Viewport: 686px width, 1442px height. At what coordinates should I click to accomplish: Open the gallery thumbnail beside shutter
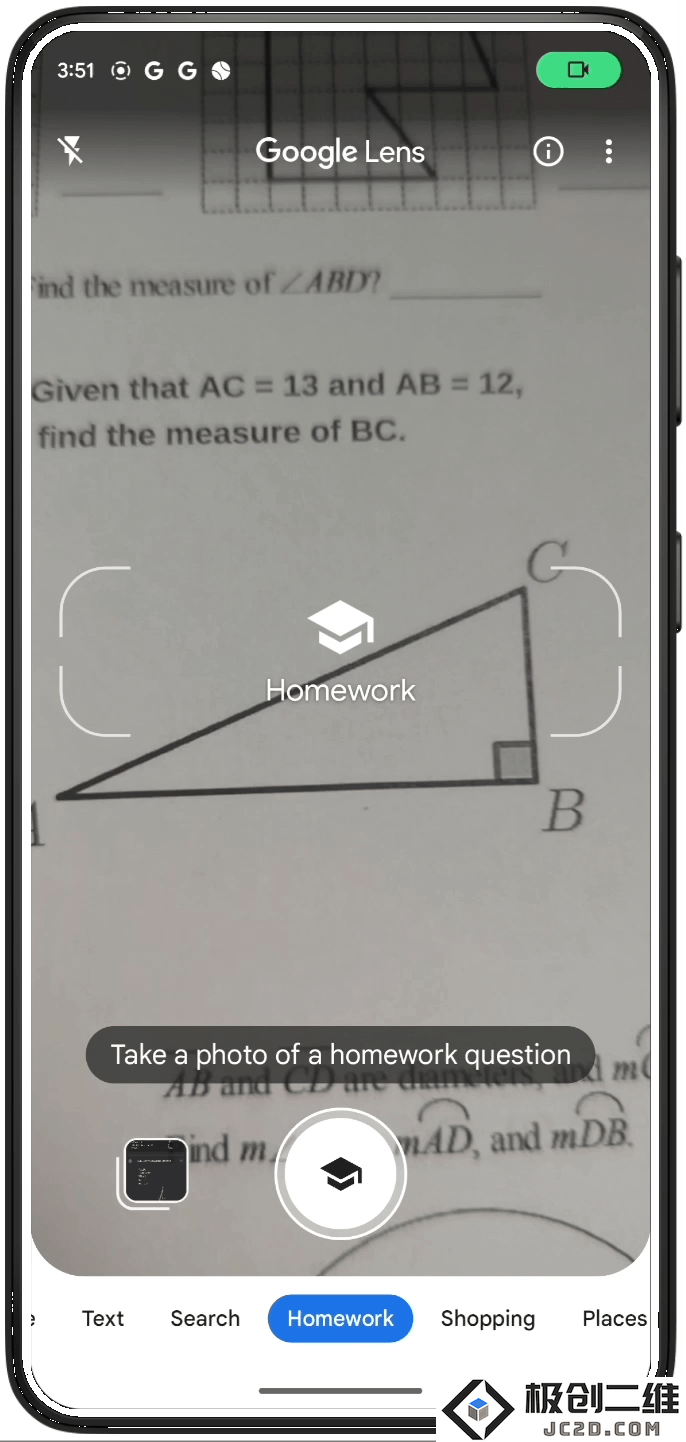(154, 1172)
